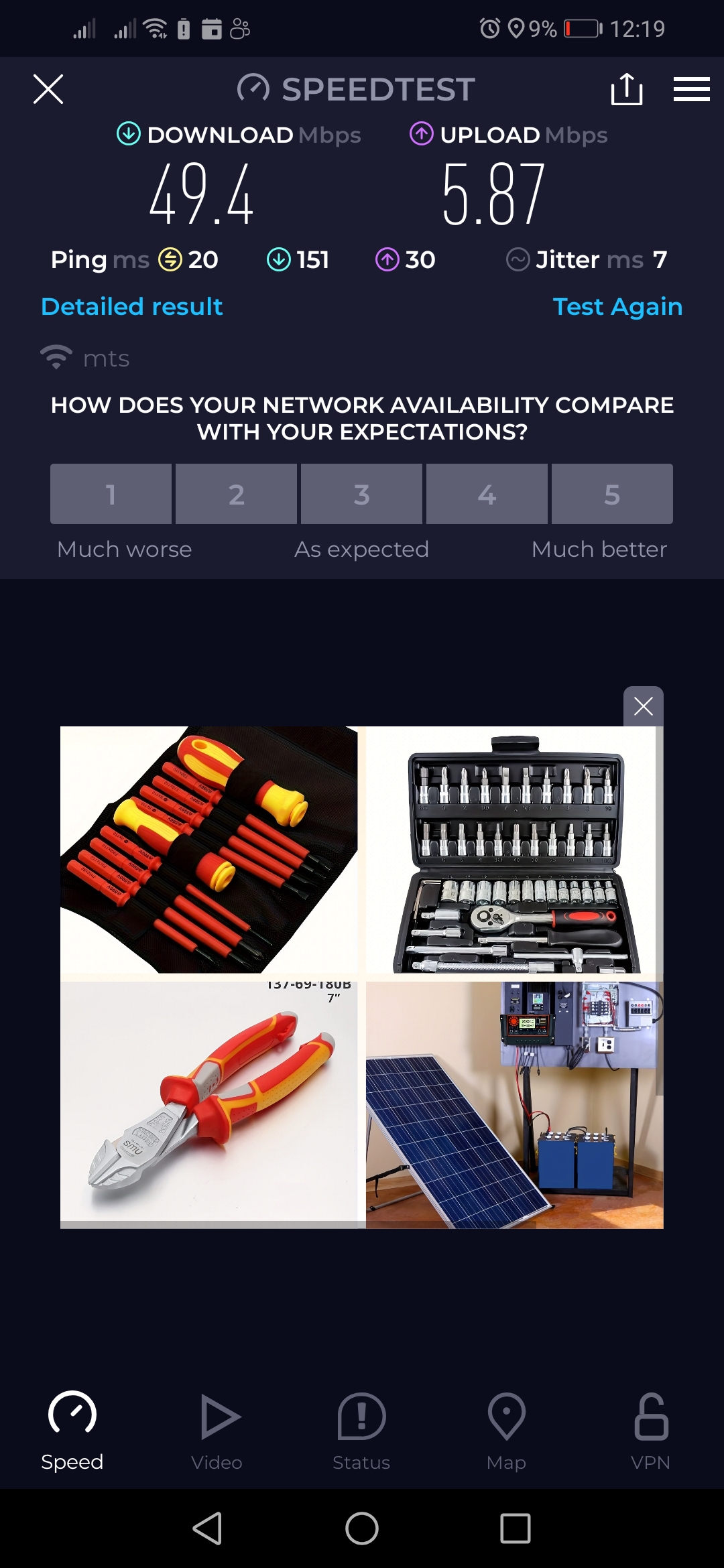The height and width of the screenshot is (1568, 724).
Task: Dismiss the tools advertisement
Action: click(x=643, y=706)
